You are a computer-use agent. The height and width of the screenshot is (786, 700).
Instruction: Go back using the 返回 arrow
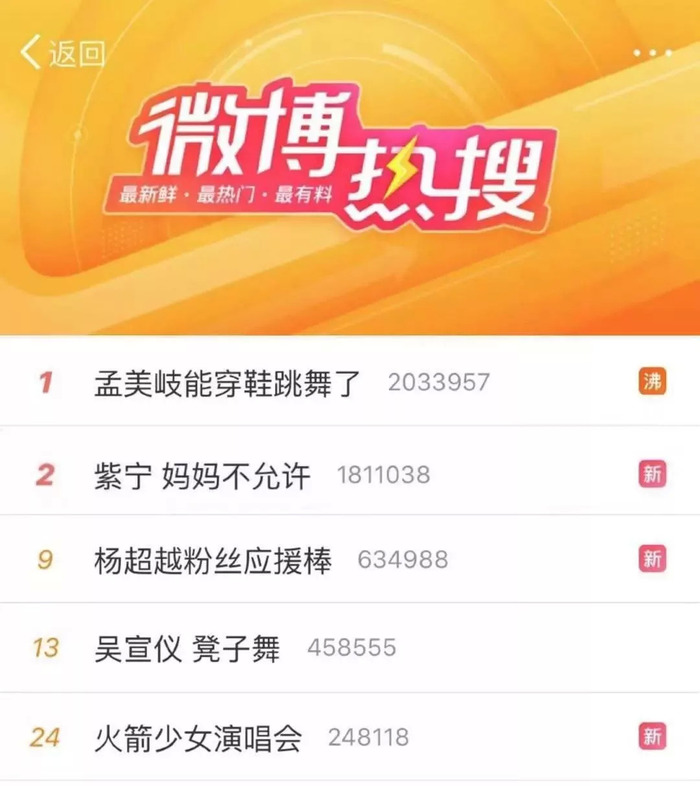click(60, 53)
